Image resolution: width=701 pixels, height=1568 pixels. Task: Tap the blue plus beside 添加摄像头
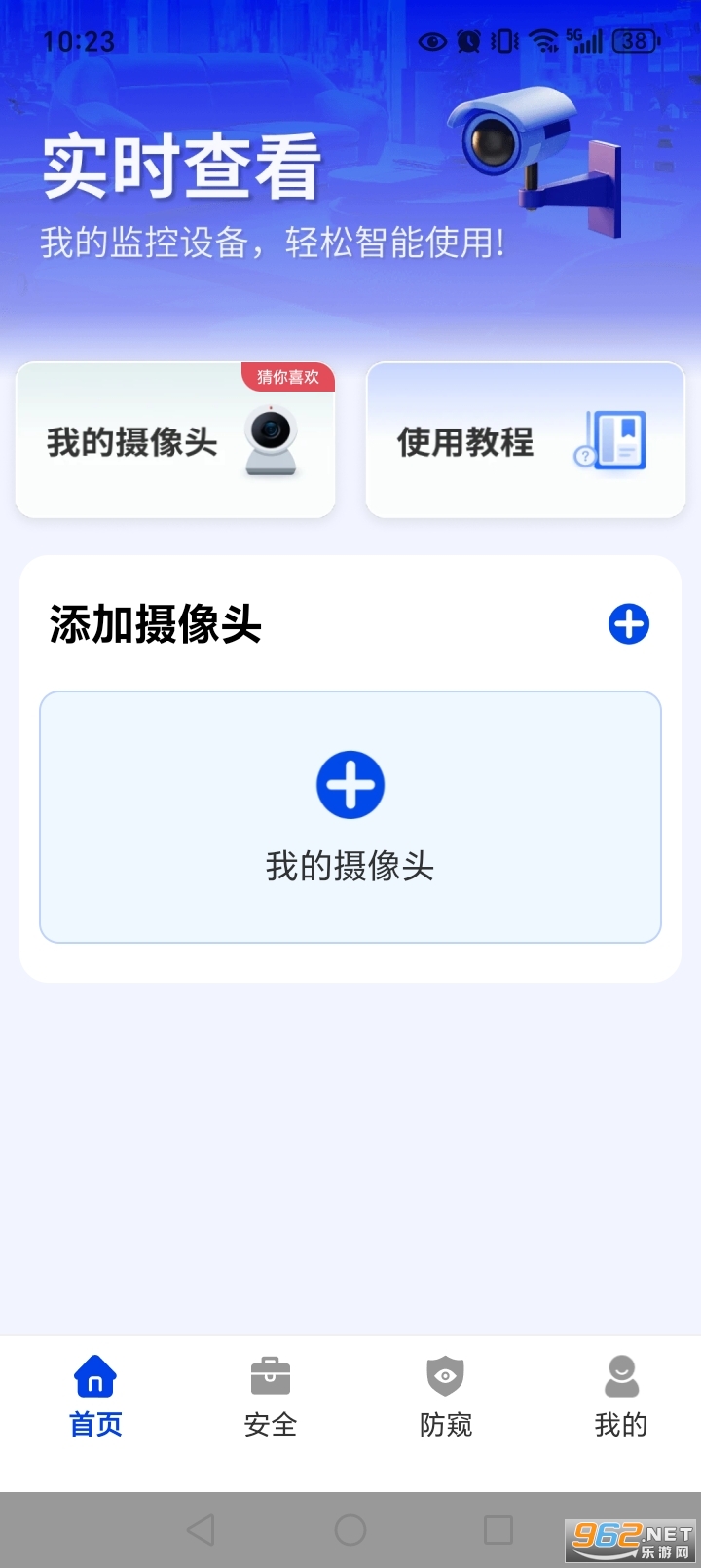[629, 624]
